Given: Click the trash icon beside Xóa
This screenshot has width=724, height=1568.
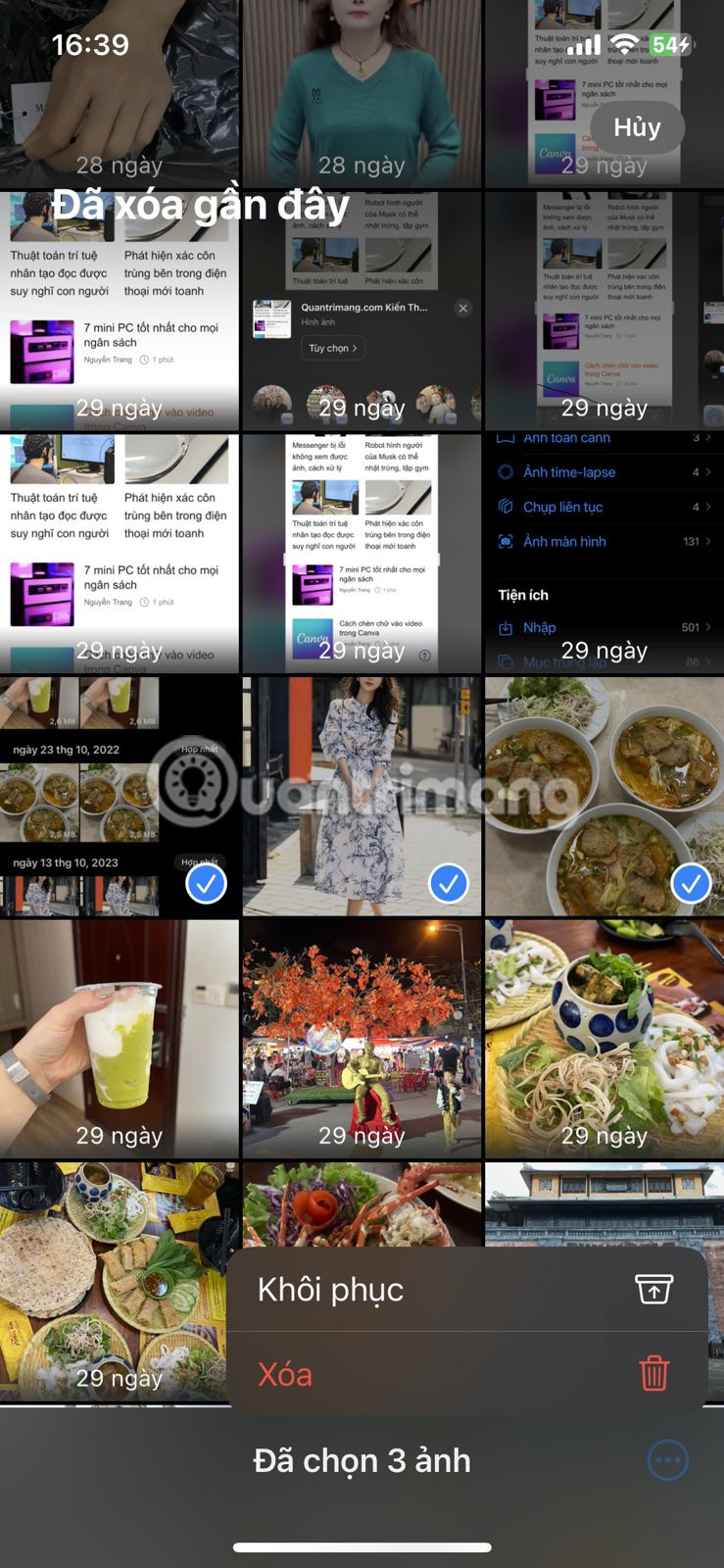Looking at the screenshot, I should point(652,1374).
